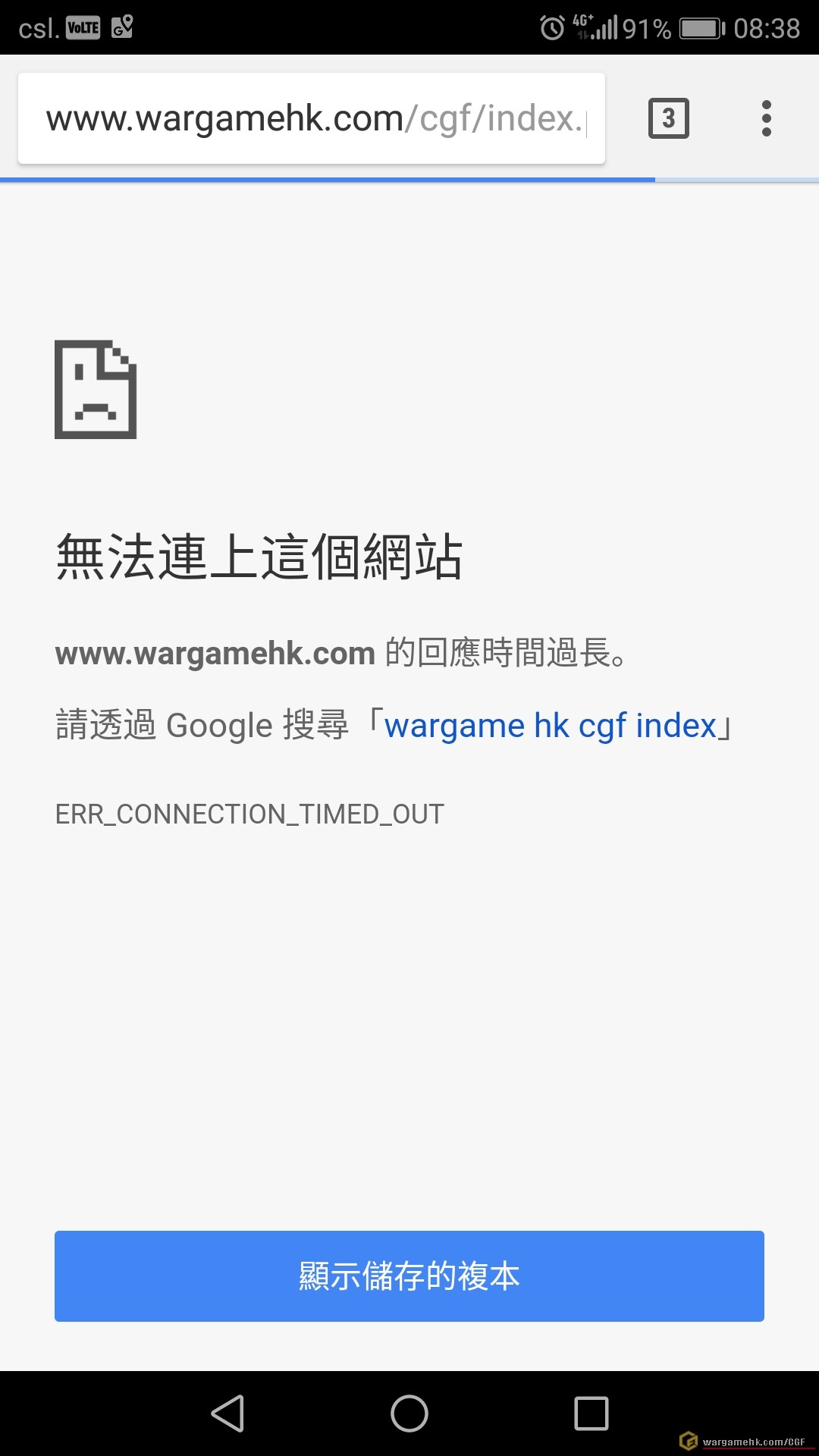Screen dimensions: 819x1456
Task: Show the saved copy of the page
Action: point(409,1276)
